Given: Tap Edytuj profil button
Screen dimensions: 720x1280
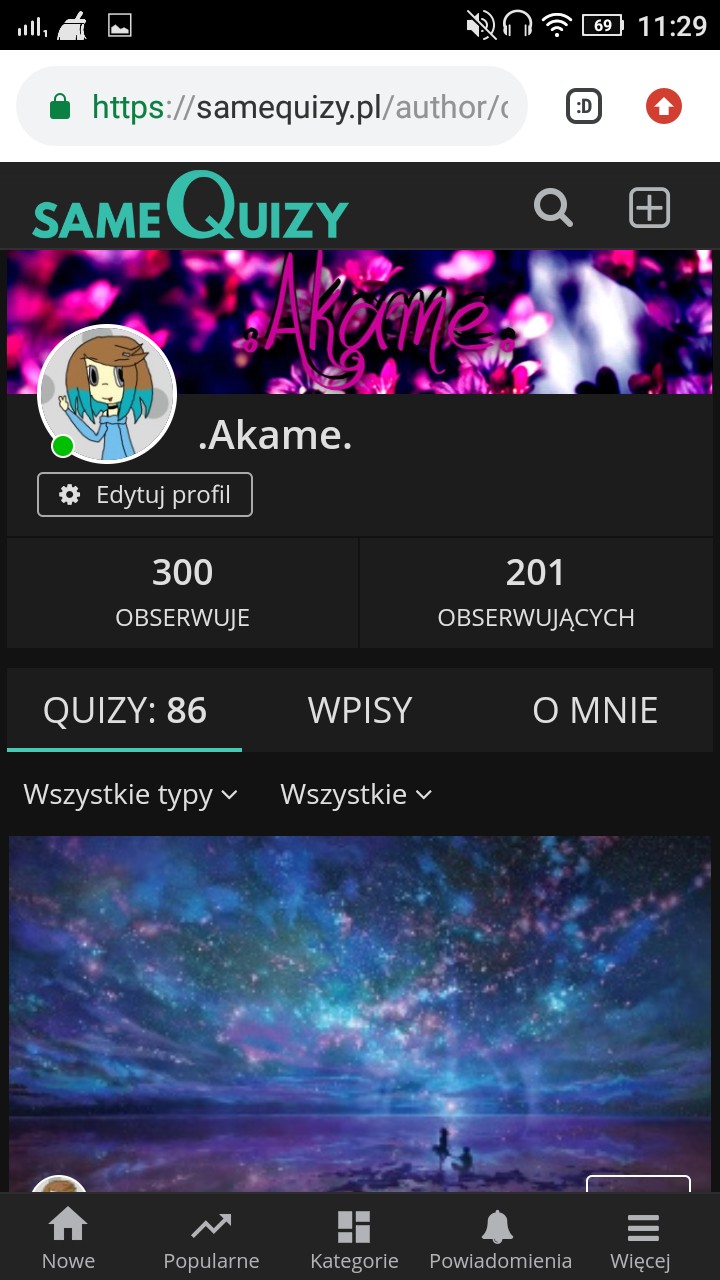Looking at the screenshot, I should (x=145, y=495).
